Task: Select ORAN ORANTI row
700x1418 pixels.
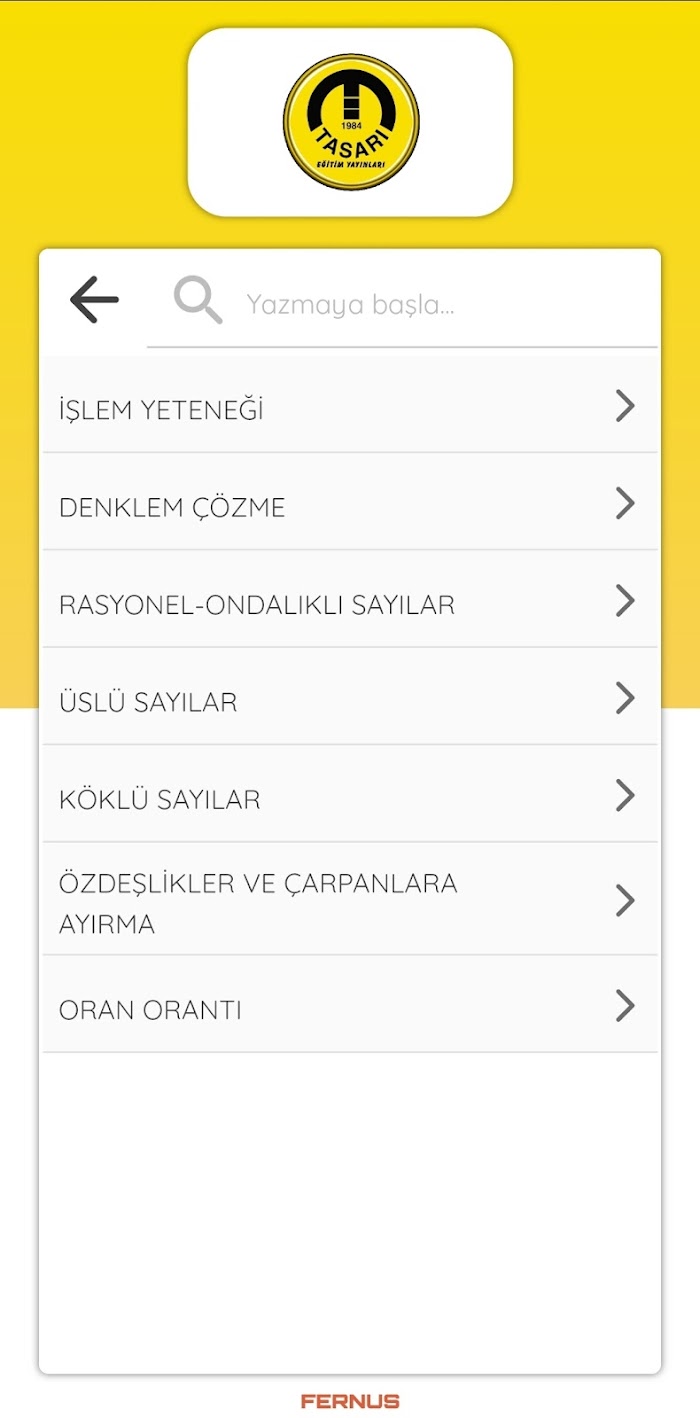Action: click(x=350, y=1004)
